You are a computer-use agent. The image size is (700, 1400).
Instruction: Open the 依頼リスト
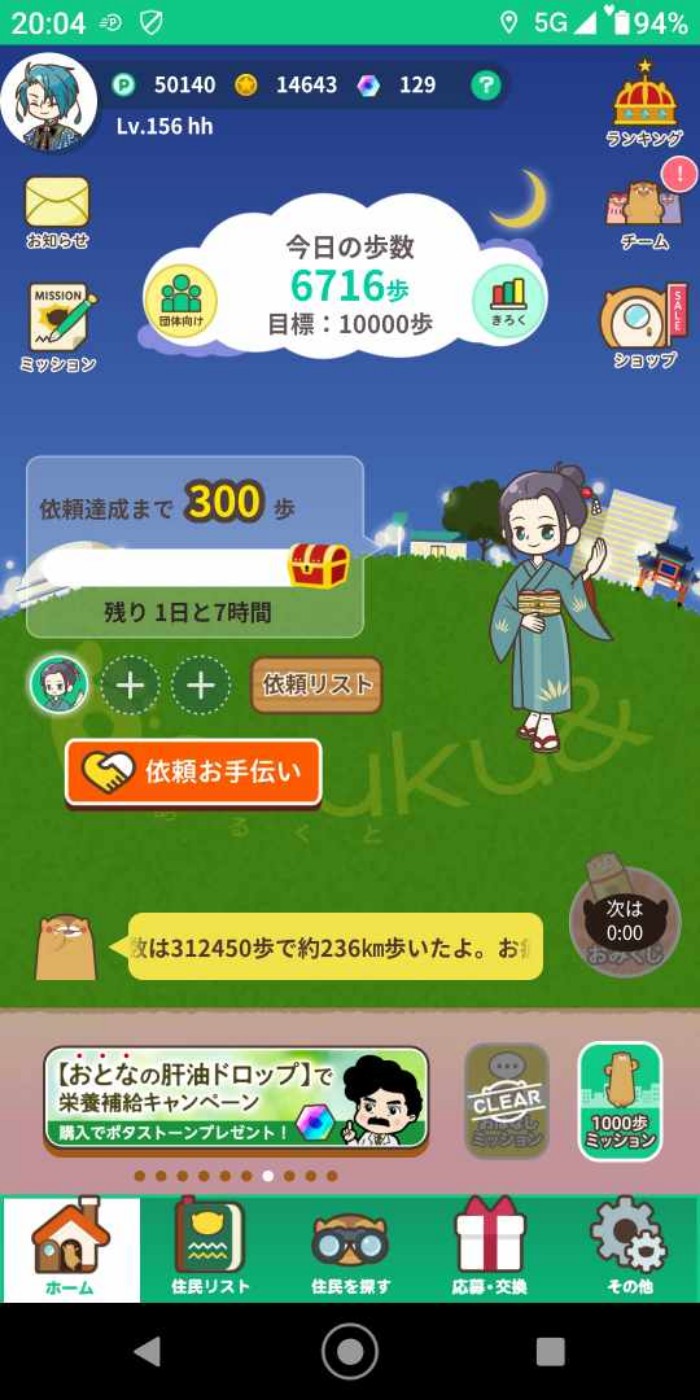pos(316,685)
